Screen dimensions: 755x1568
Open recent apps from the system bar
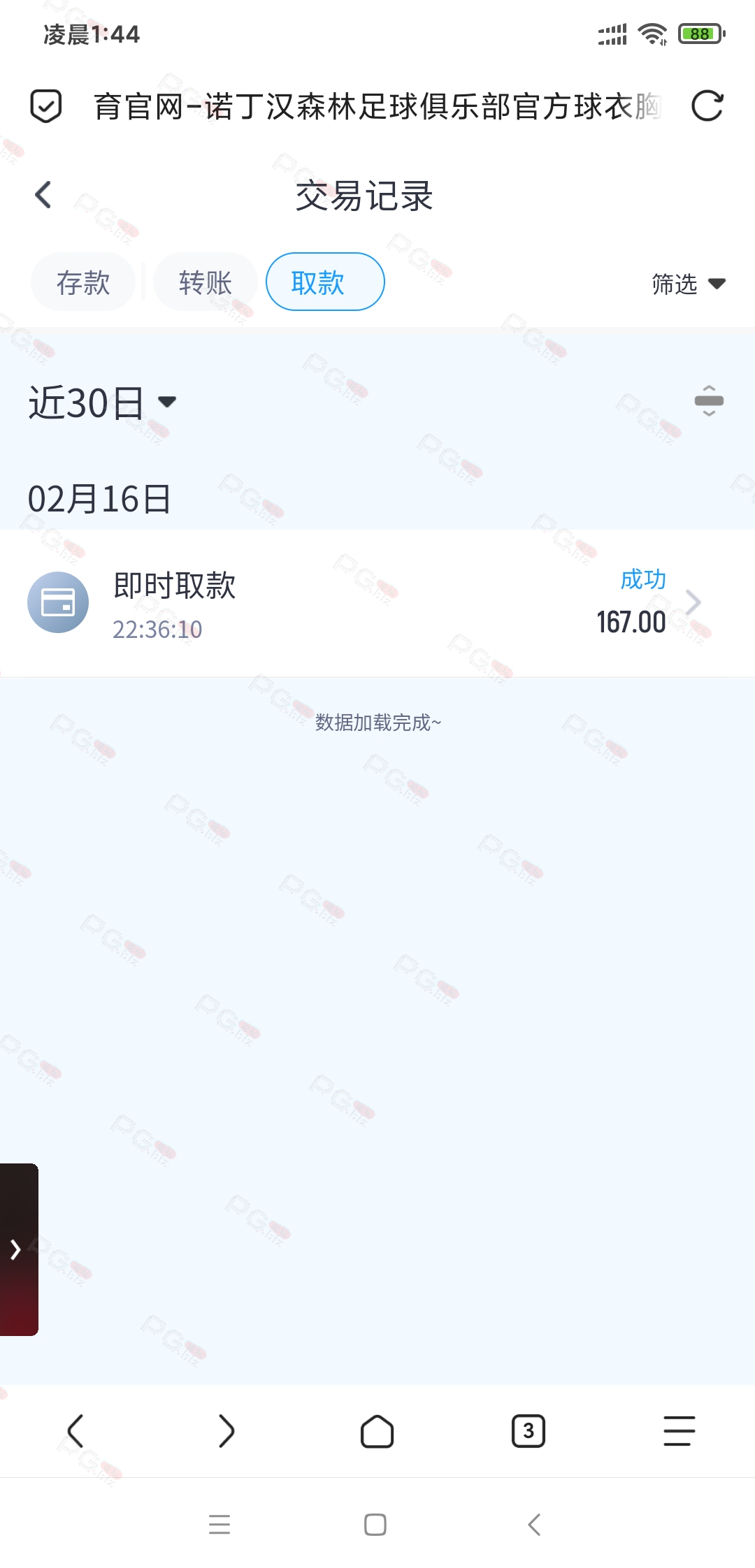pyautogui.click(x=220, y=1524)
